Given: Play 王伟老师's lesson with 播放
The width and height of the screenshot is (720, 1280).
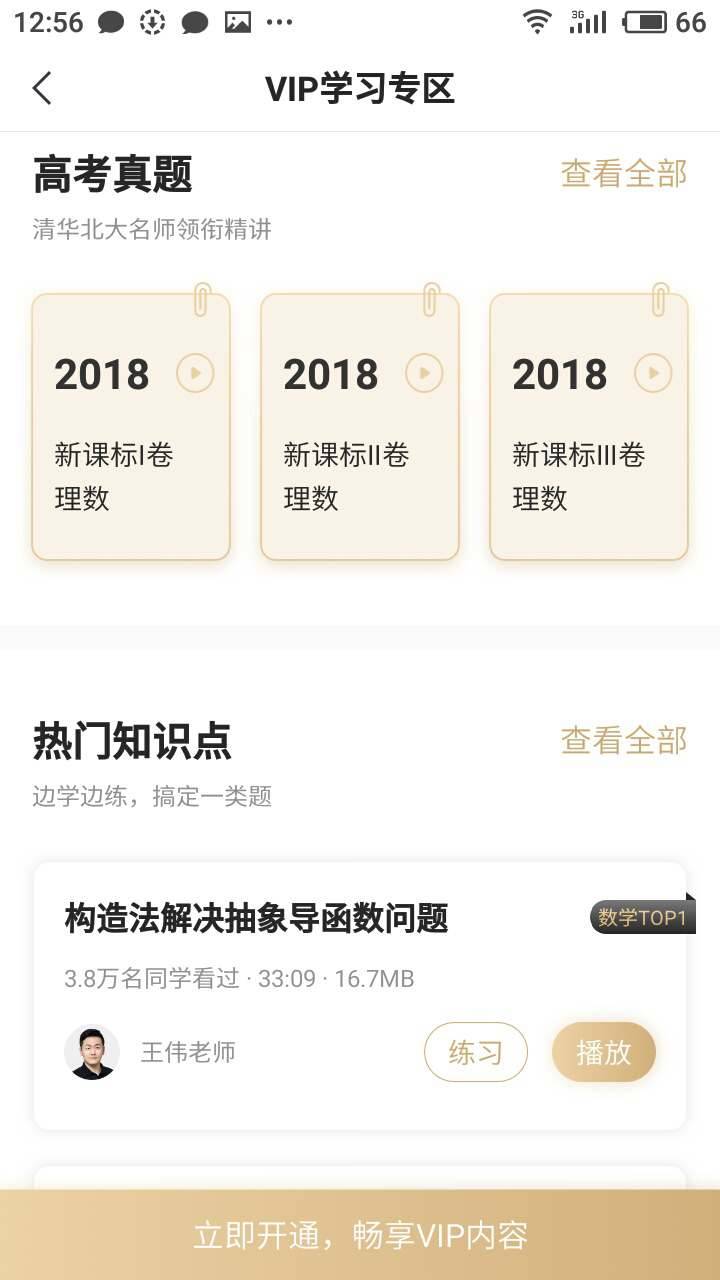Looking at the screenshot, I should click(603, 1052).
